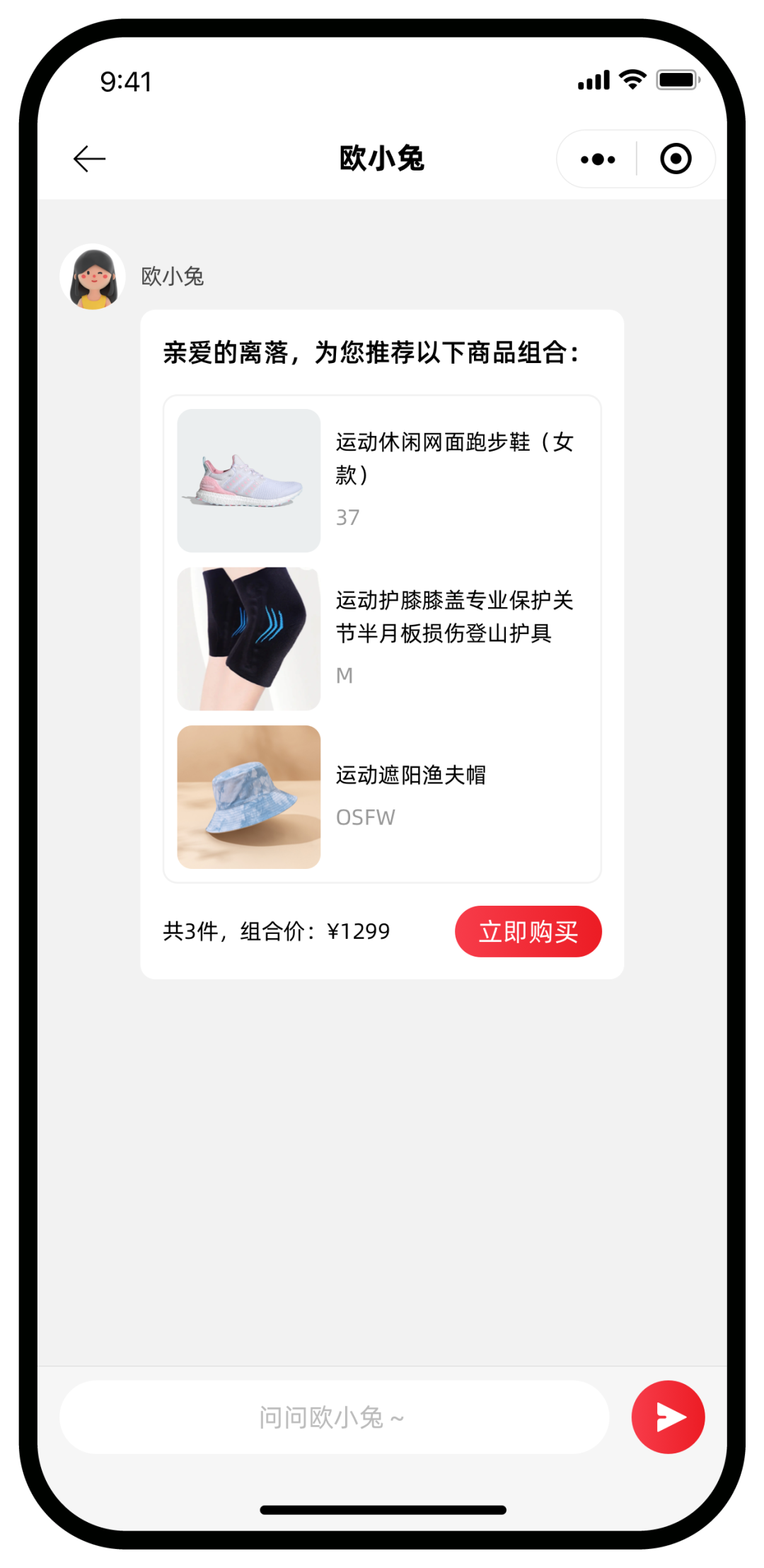Tap the 立即购买 purchase button
764x1568 pixels.
(x=528, y=931)
